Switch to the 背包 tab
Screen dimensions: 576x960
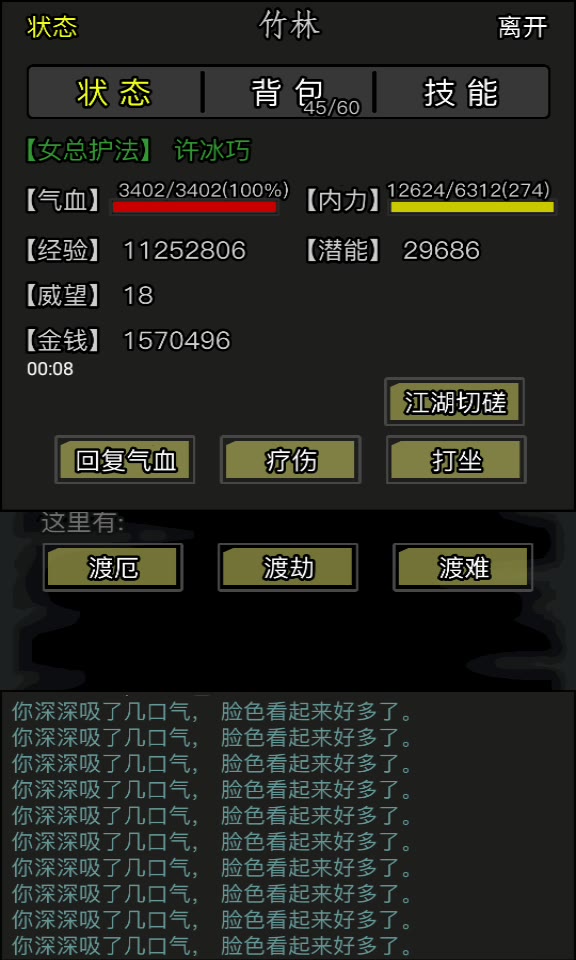288,92
